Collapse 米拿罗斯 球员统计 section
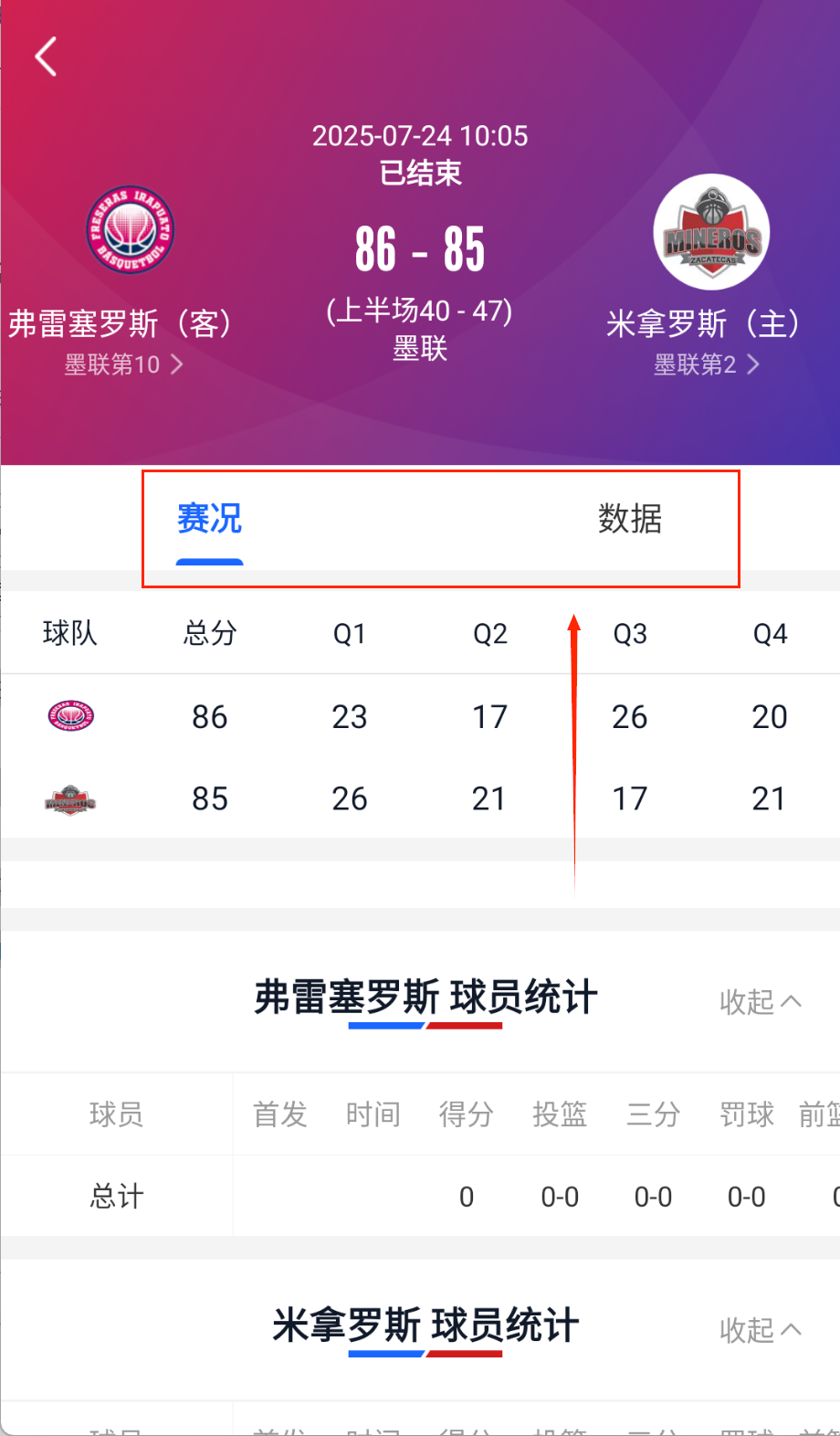The height and width of the screenshot is (1436, 840). tap(760, 1330)
